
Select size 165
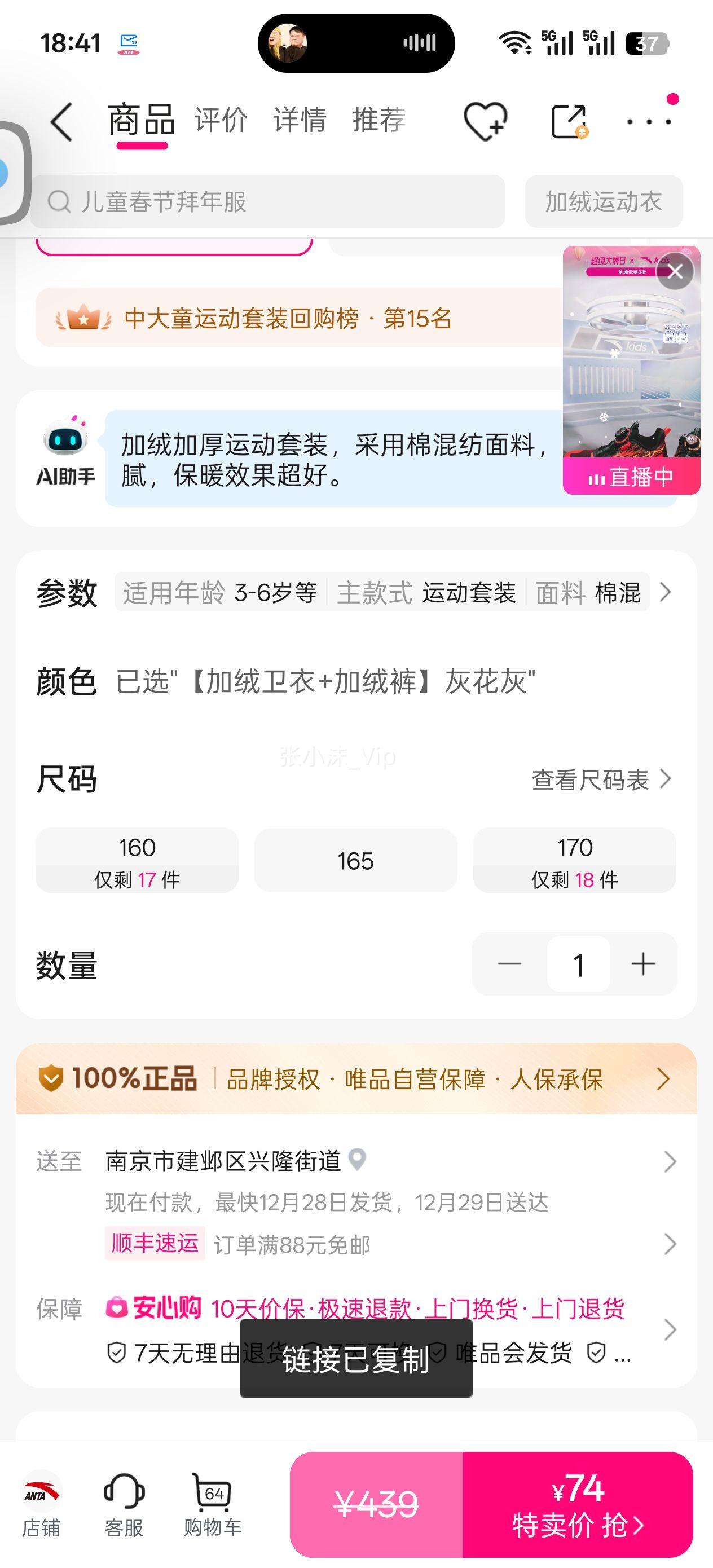[x=355, y=860]
